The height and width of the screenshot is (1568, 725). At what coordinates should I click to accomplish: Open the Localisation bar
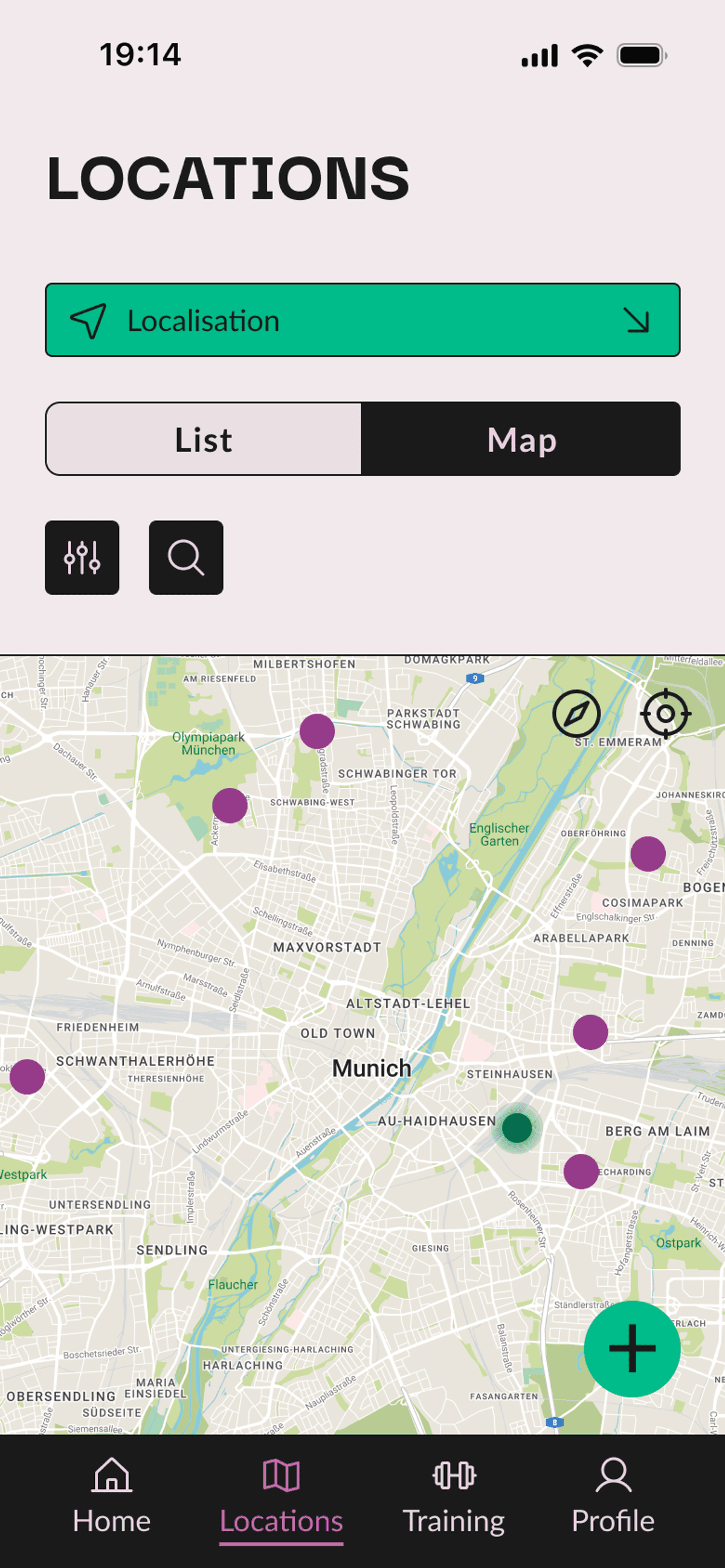point(362,320)
